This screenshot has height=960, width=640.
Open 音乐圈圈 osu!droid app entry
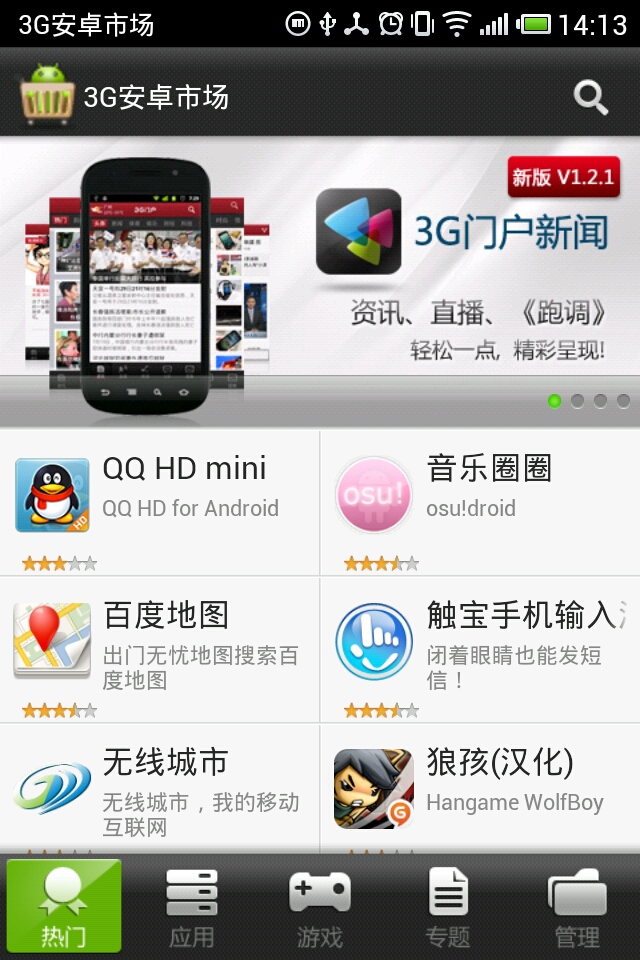[x=480, y=502]
